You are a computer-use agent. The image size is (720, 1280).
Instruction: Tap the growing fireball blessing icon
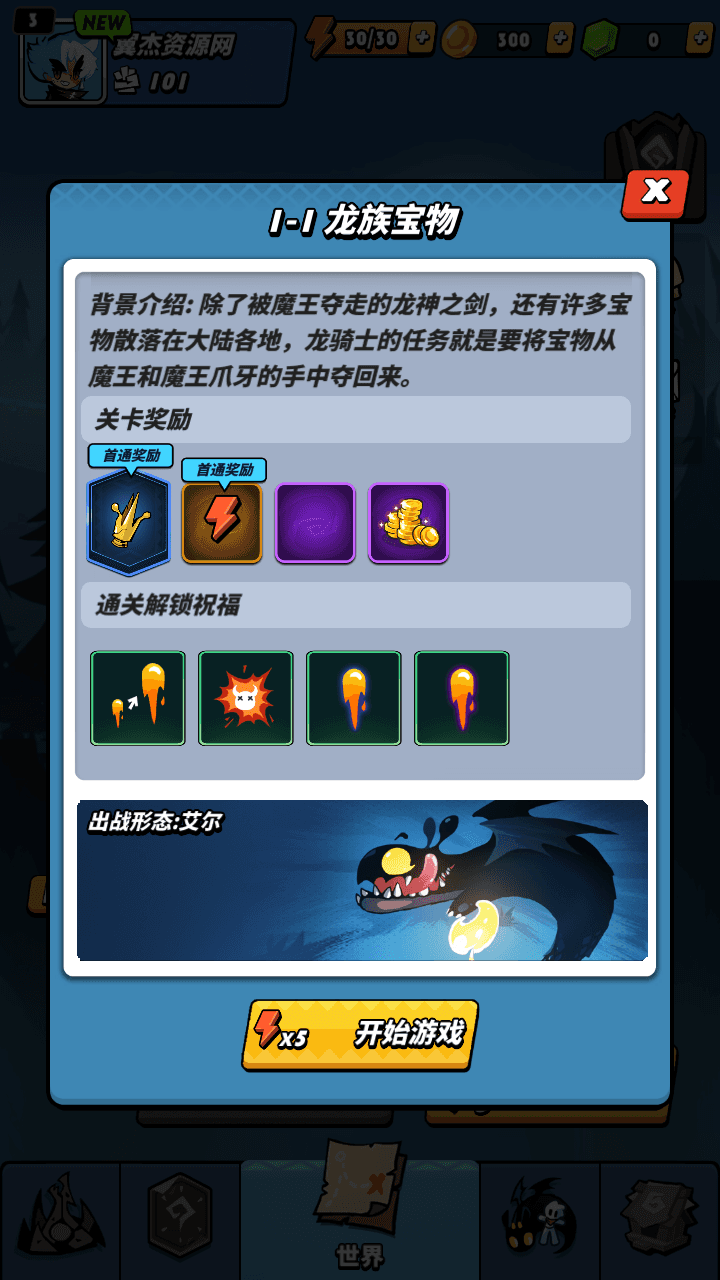138,698
